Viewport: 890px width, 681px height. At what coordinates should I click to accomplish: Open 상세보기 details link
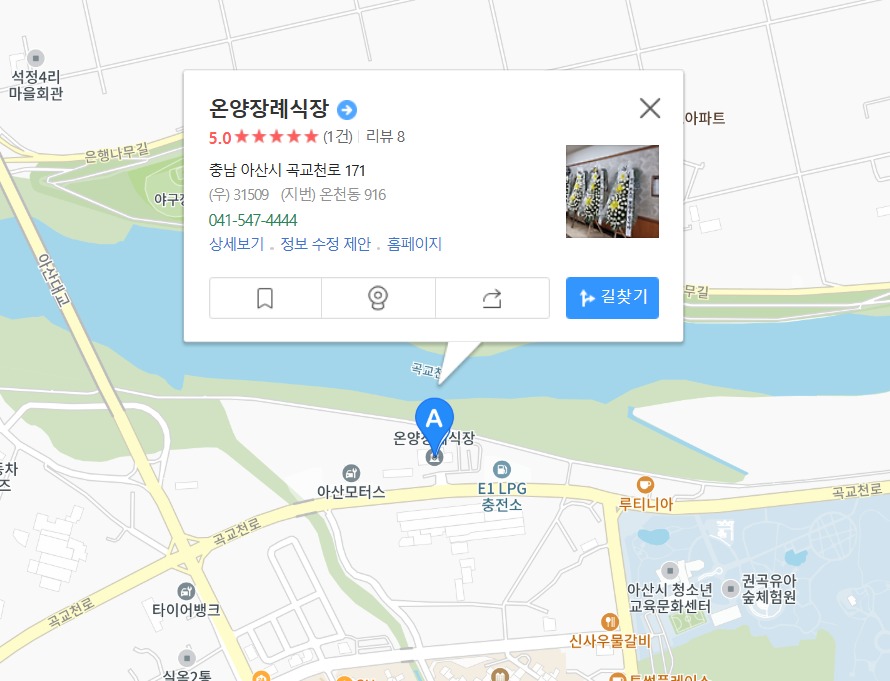point(236,244)
